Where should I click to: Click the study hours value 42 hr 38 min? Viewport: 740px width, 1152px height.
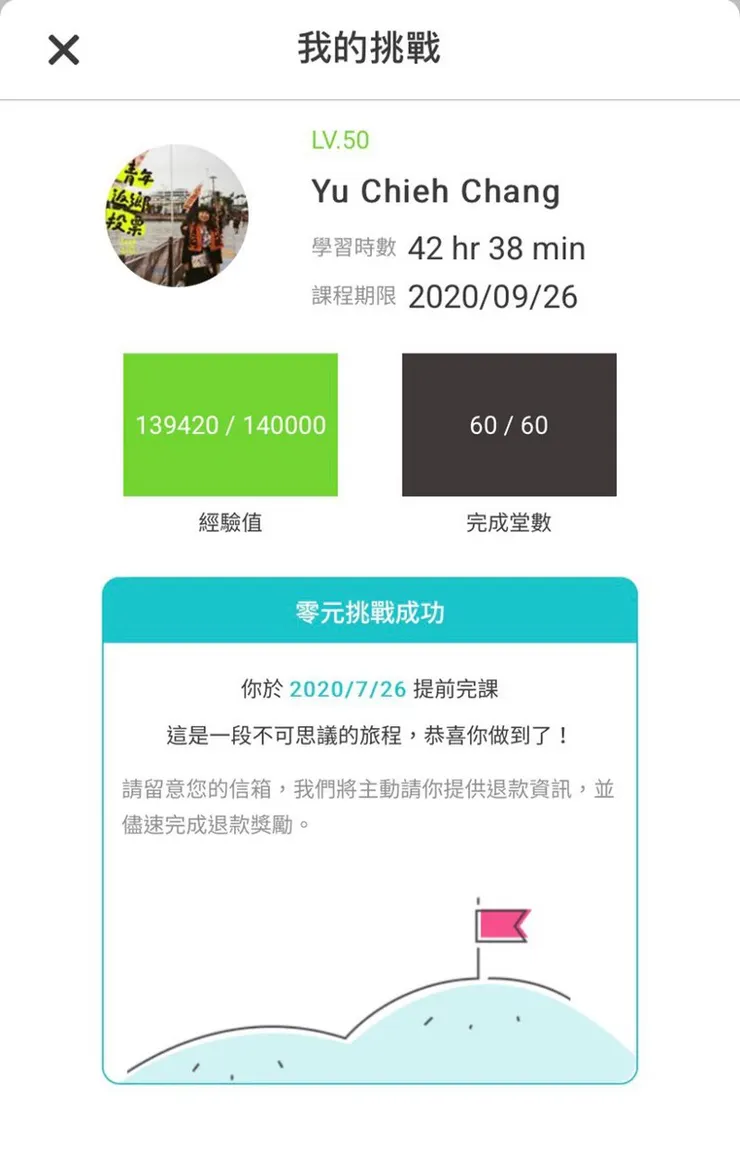497,248
